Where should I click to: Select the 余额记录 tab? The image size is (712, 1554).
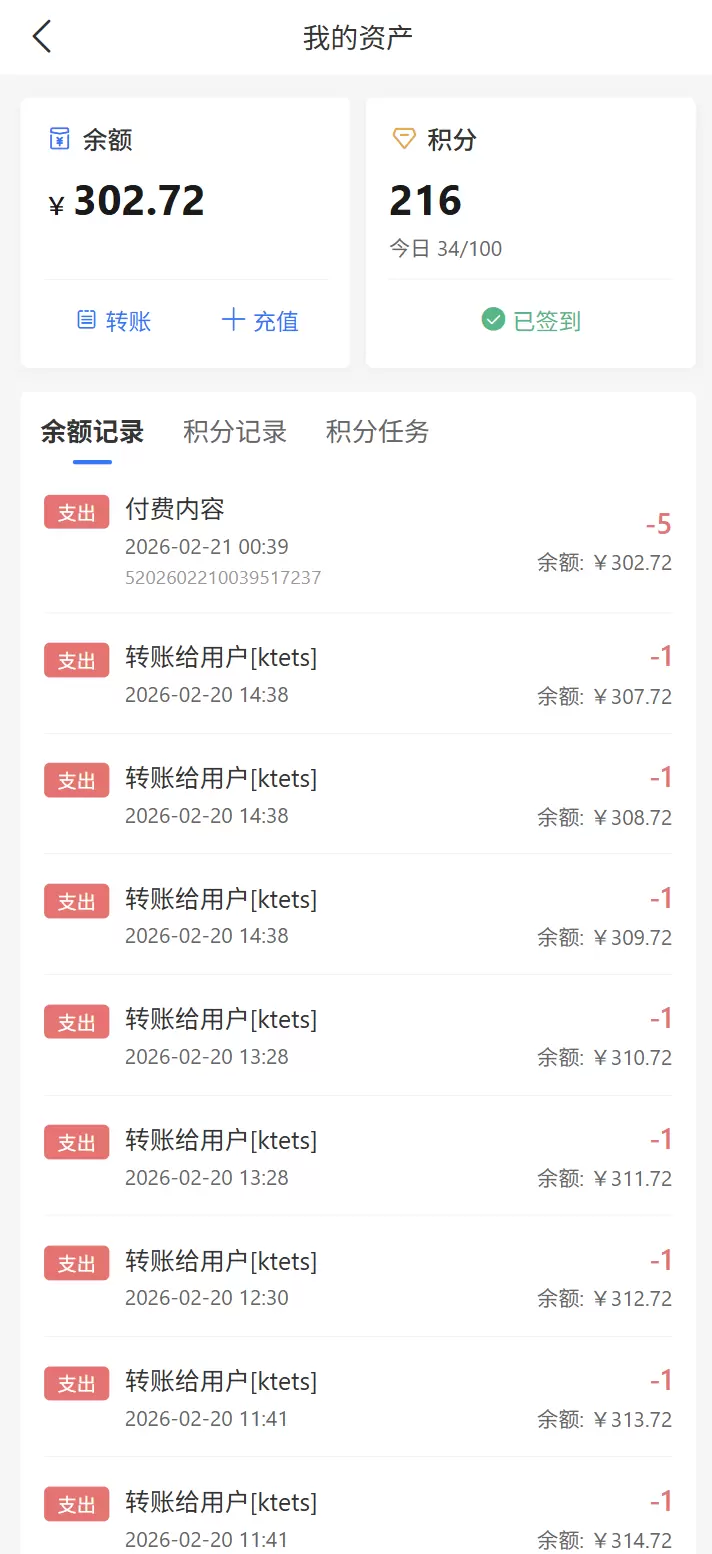(92, 431)
